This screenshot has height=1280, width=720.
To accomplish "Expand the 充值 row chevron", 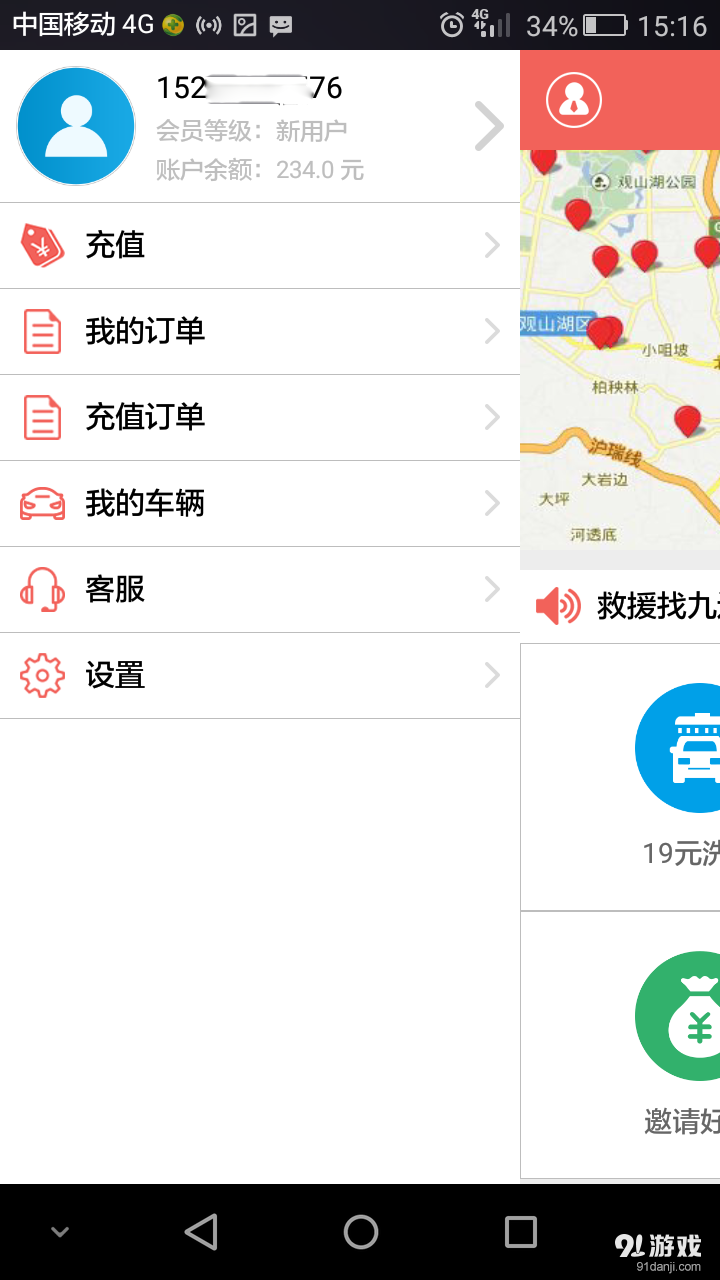I will tap(490, 245).
